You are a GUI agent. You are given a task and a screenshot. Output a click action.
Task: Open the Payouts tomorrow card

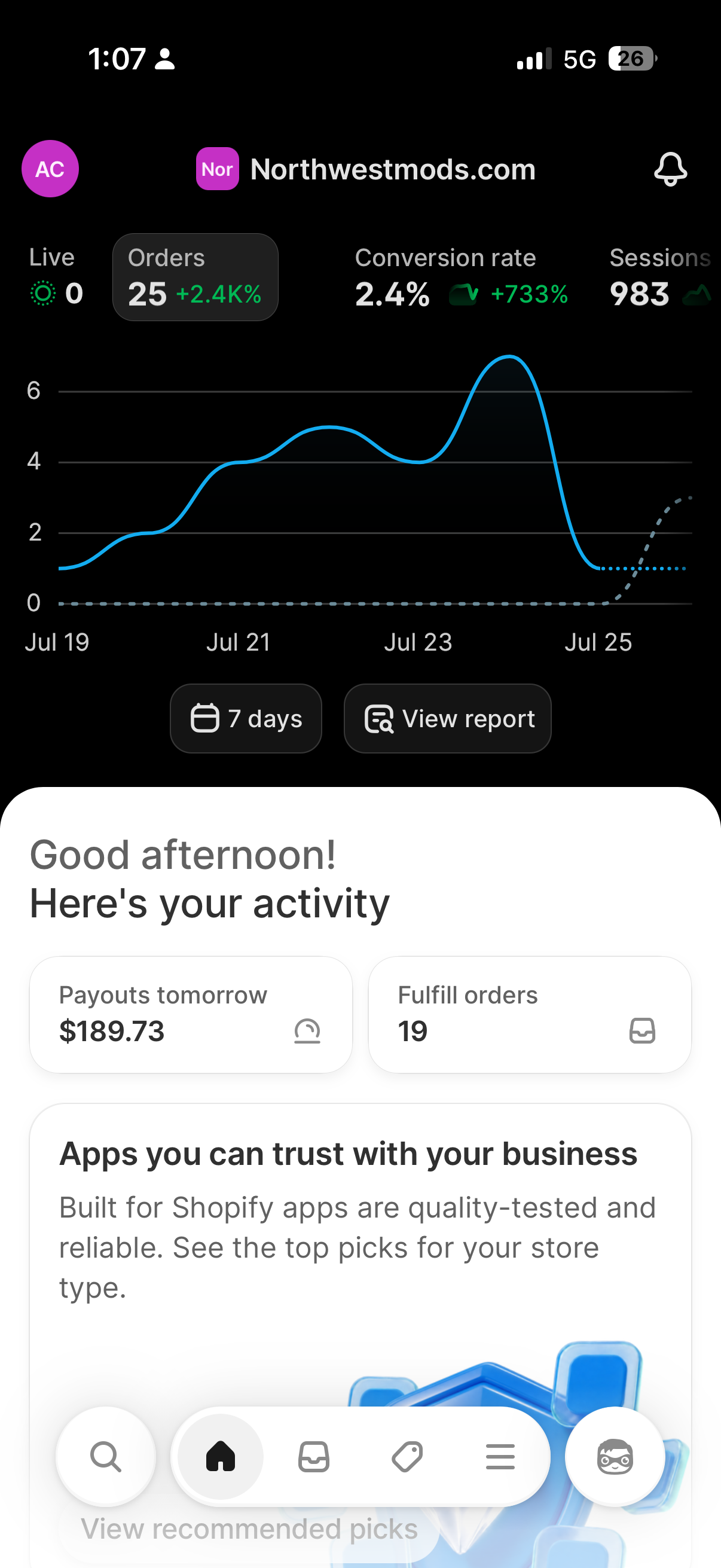click(191, 1014)
